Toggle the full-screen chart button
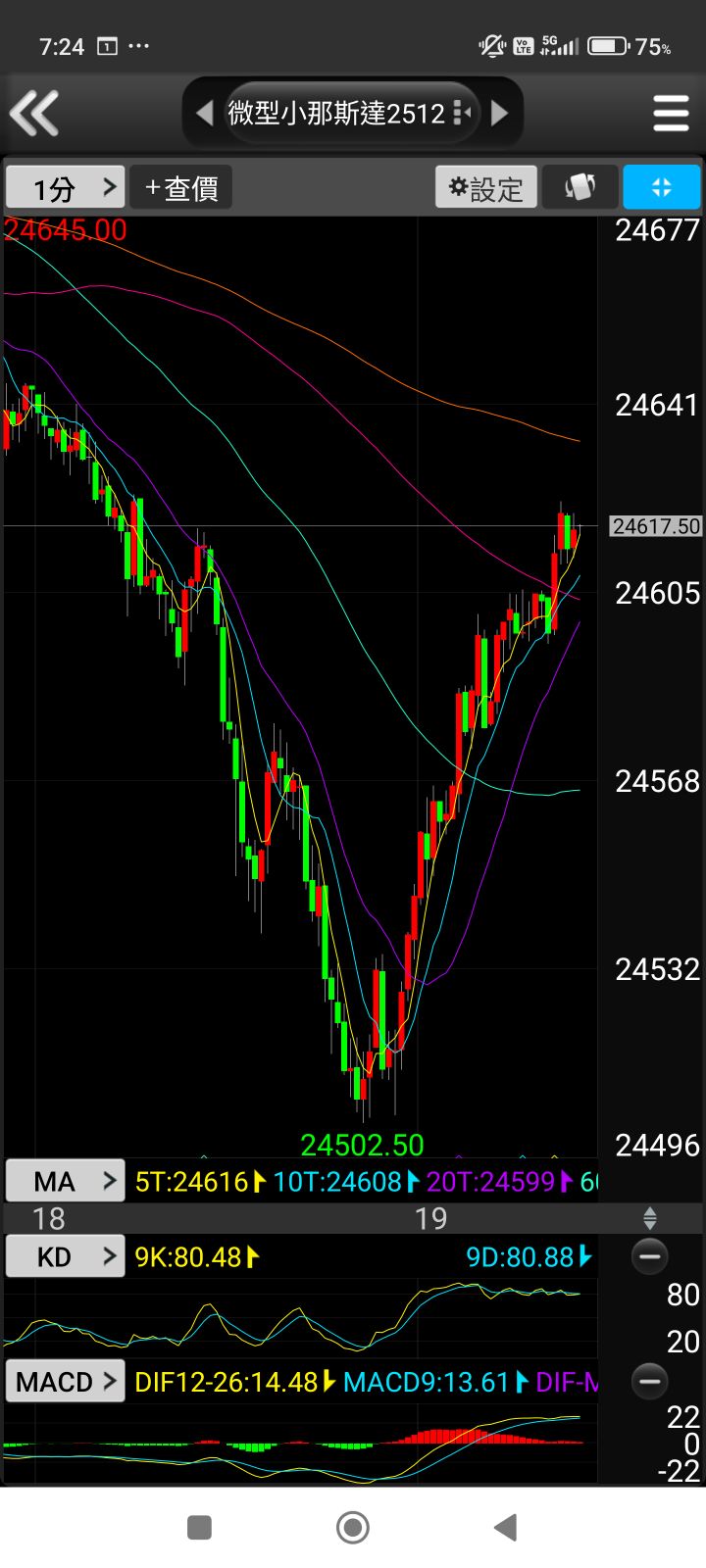Screen dimensions: 706x1568 (661, 188)
